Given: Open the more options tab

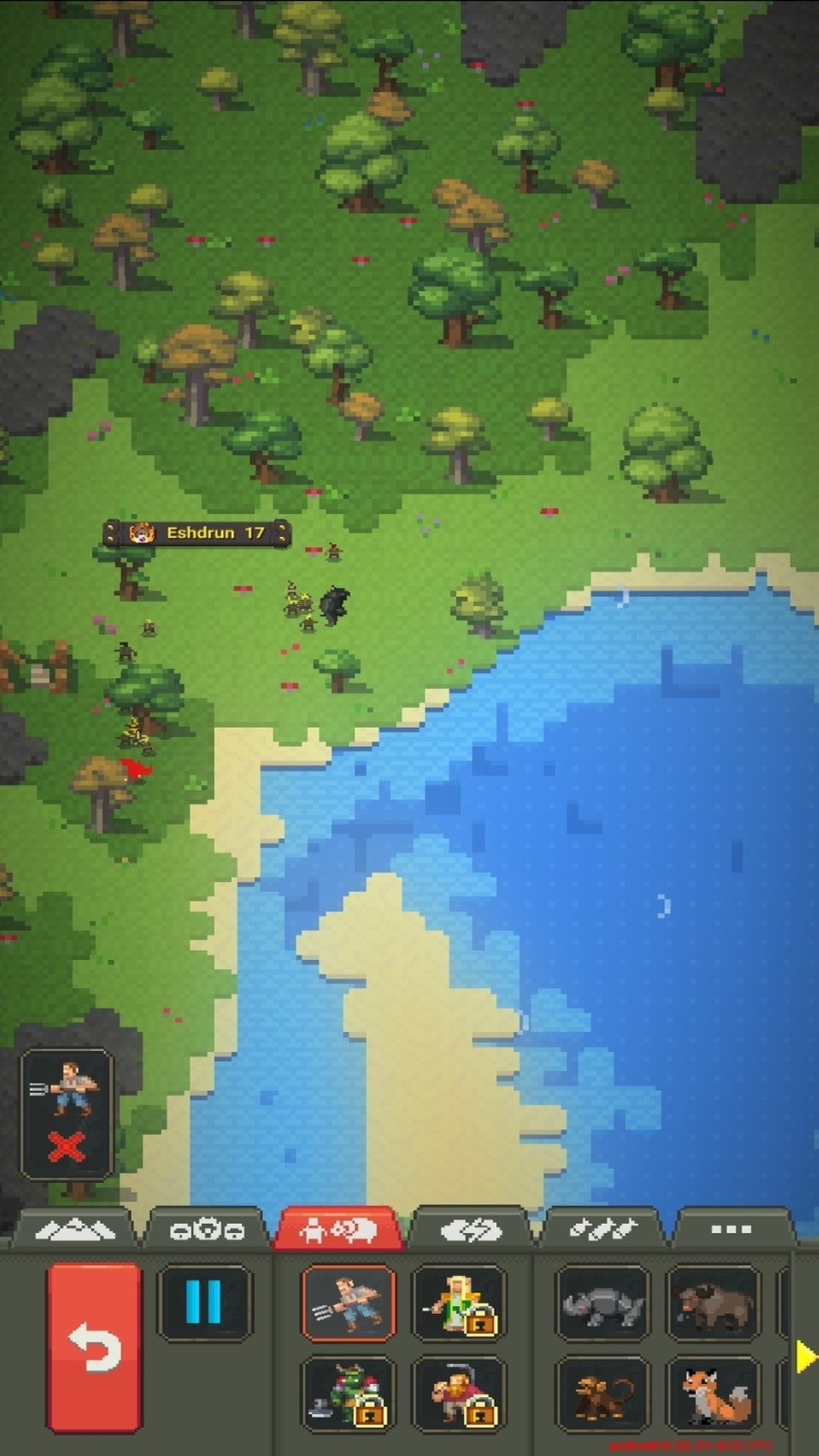Looking at the screenshot, I should tap(731, 1229).
